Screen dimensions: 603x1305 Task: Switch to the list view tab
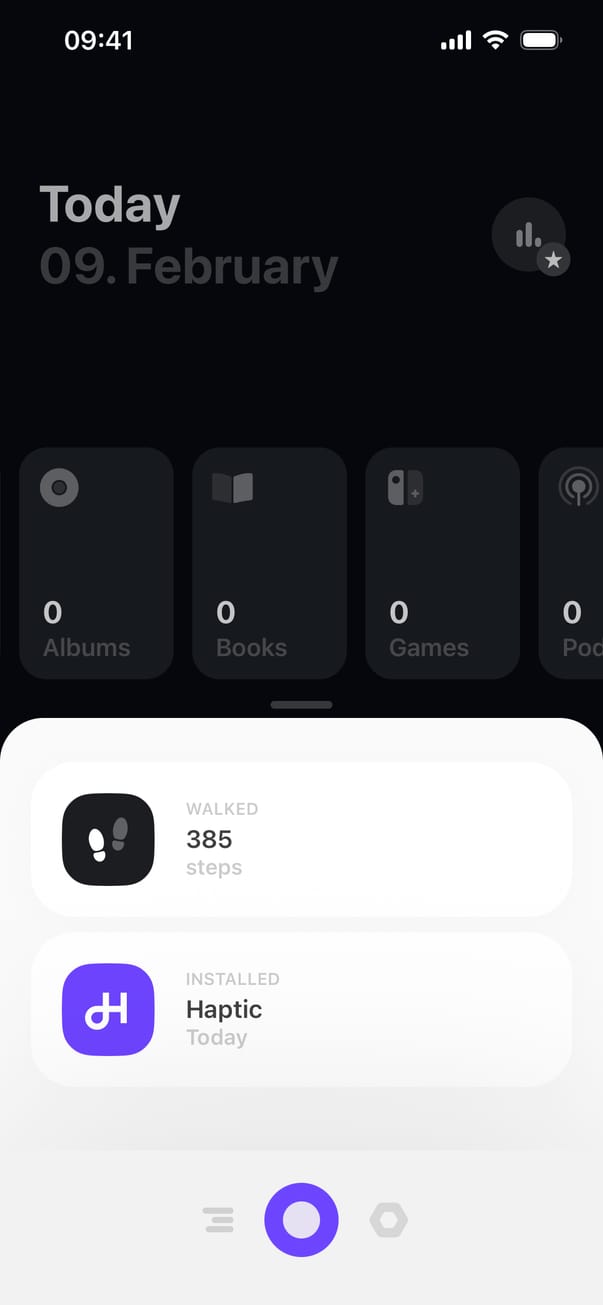coord(218,1220)
